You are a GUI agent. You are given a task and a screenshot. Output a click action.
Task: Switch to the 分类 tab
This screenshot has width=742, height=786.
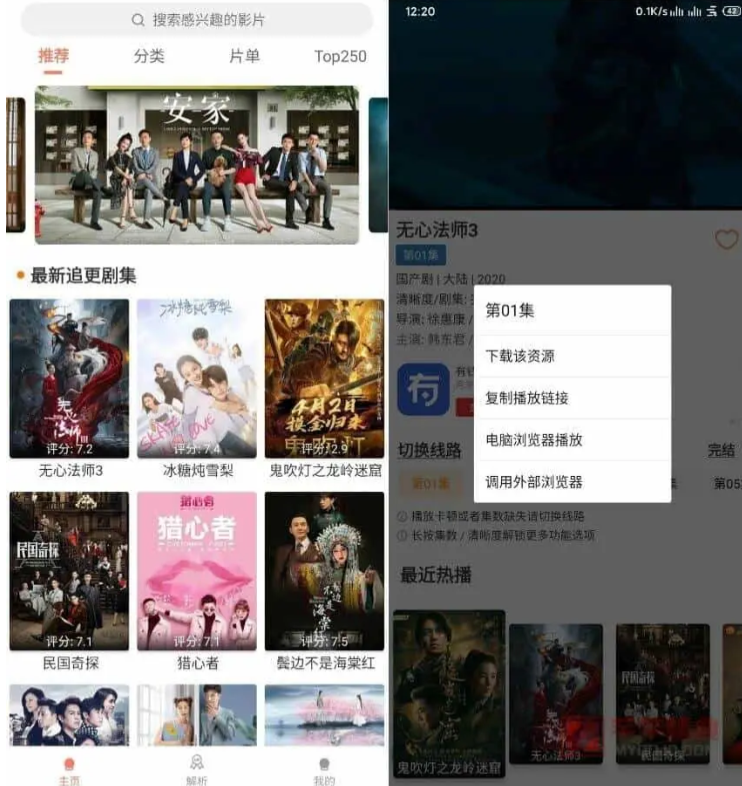[x=149, y=57]
